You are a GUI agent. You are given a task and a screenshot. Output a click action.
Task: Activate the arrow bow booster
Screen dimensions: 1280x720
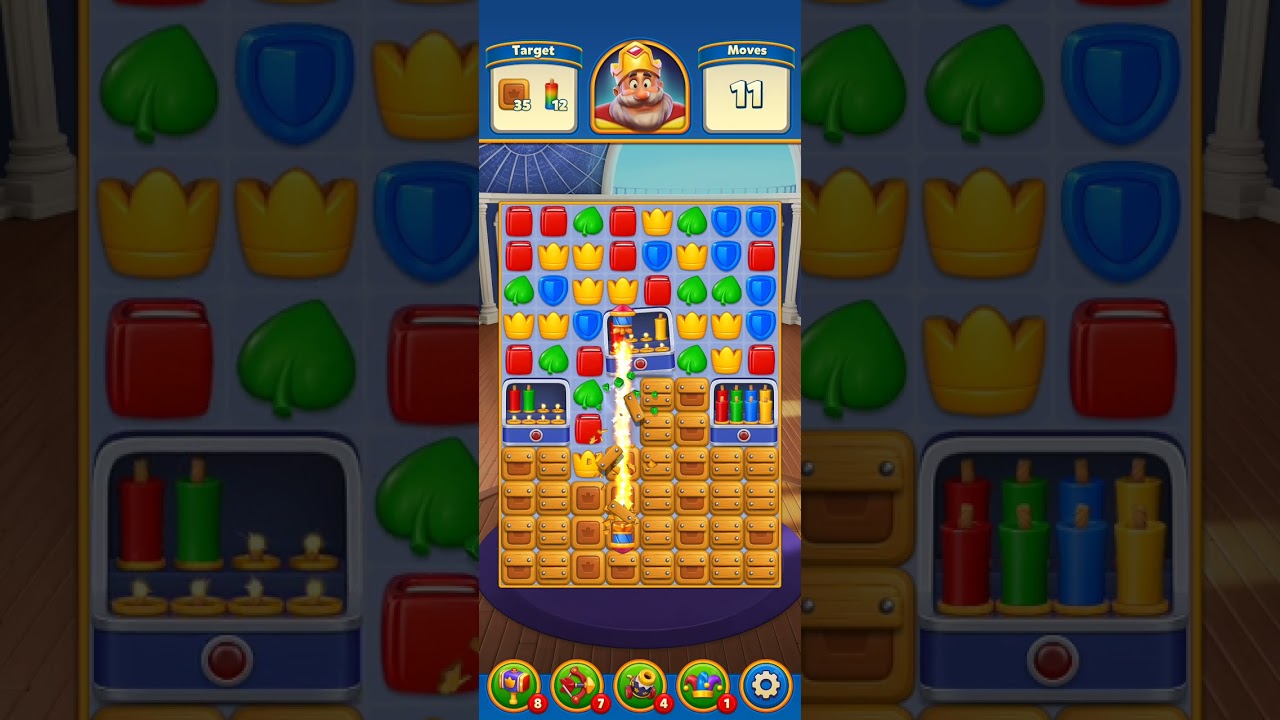577,685
